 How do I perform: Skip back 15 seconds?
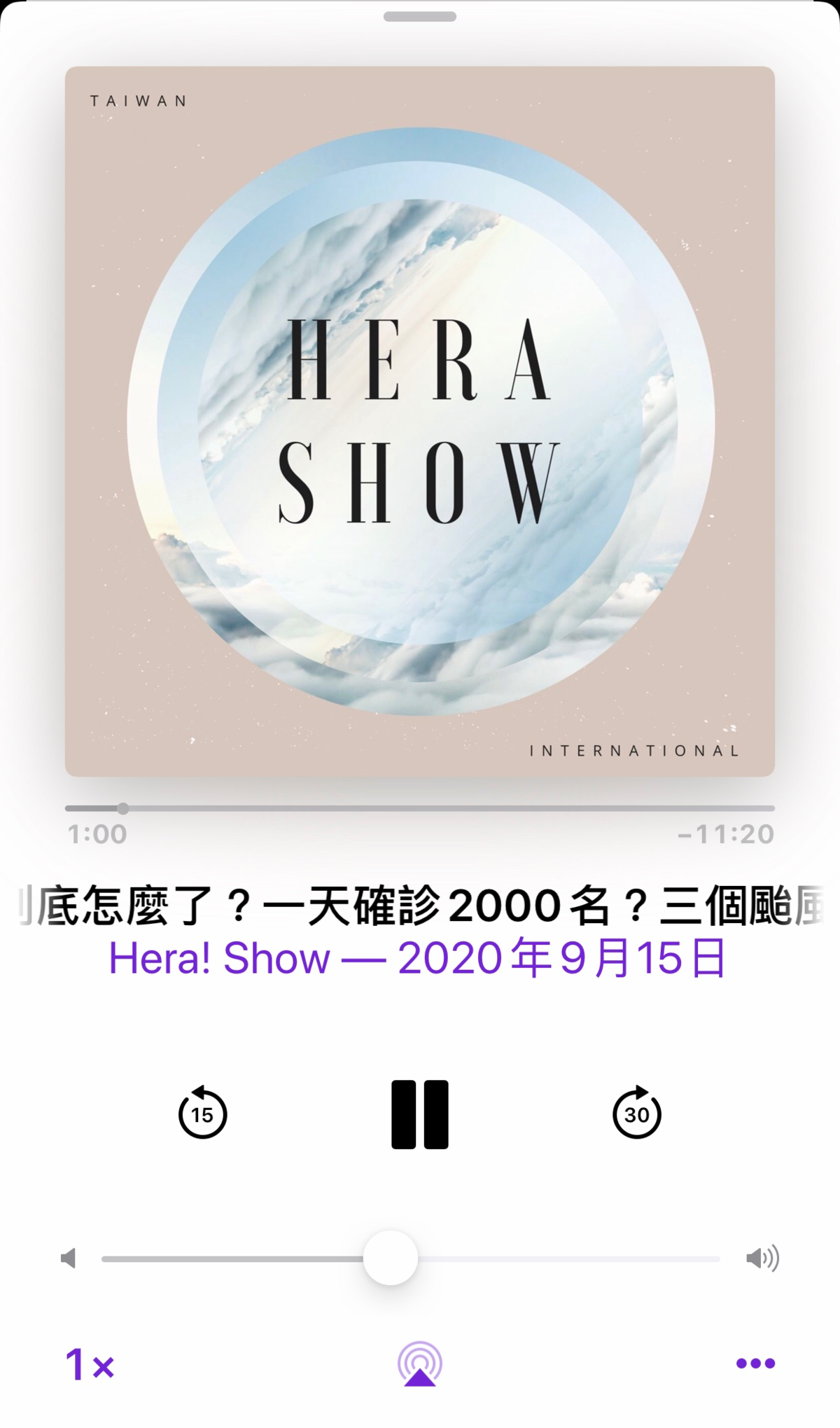tap(202, 1113)
